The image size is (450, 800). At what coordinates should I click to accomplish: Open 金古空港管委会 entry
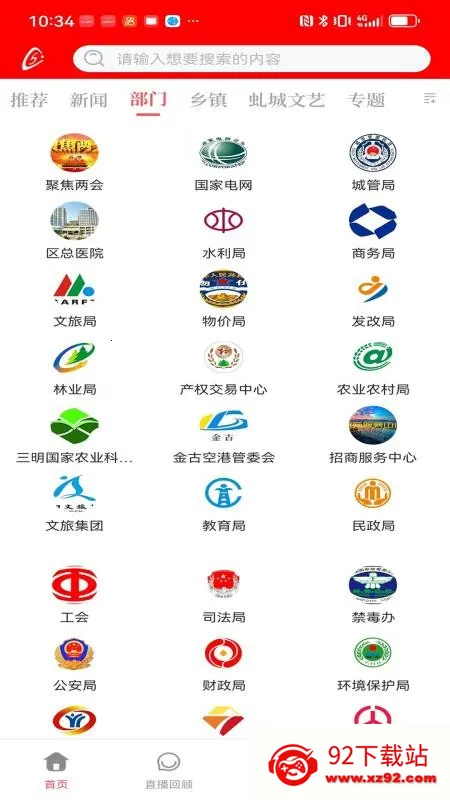223,436
